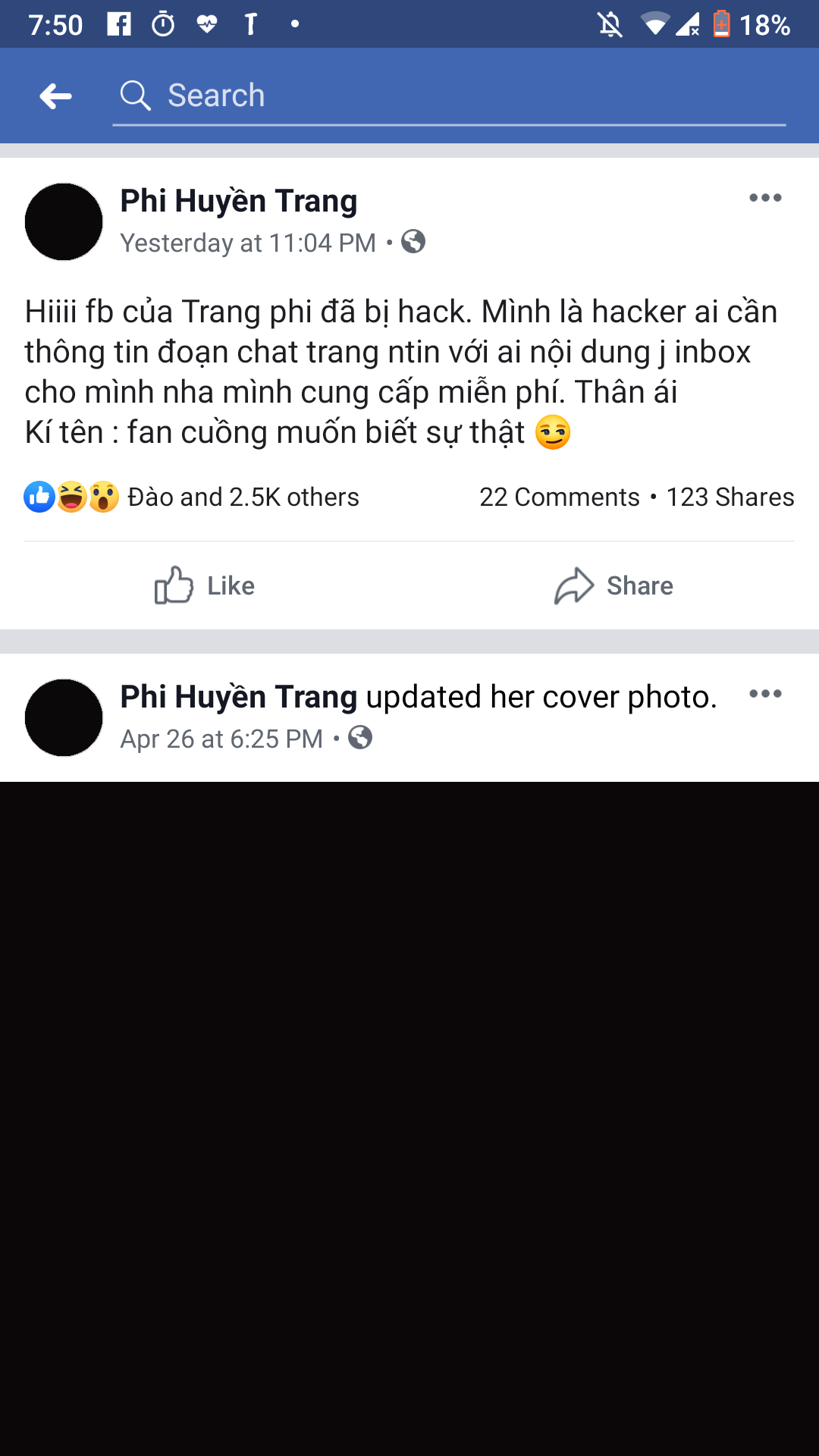Open overflow menu on the hacked post

(764, 198)
